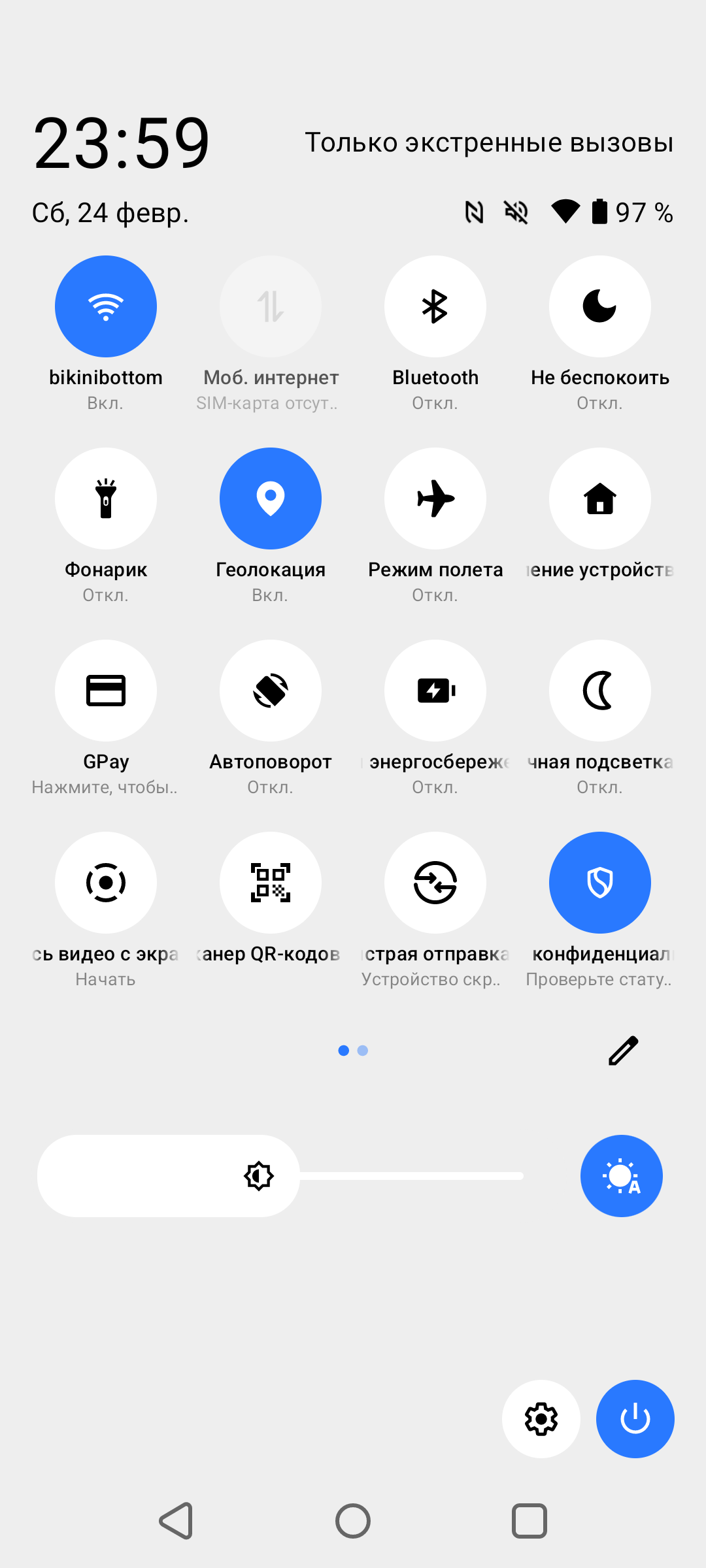Enable battery saver tile
706x1568 pixels.
435,691
